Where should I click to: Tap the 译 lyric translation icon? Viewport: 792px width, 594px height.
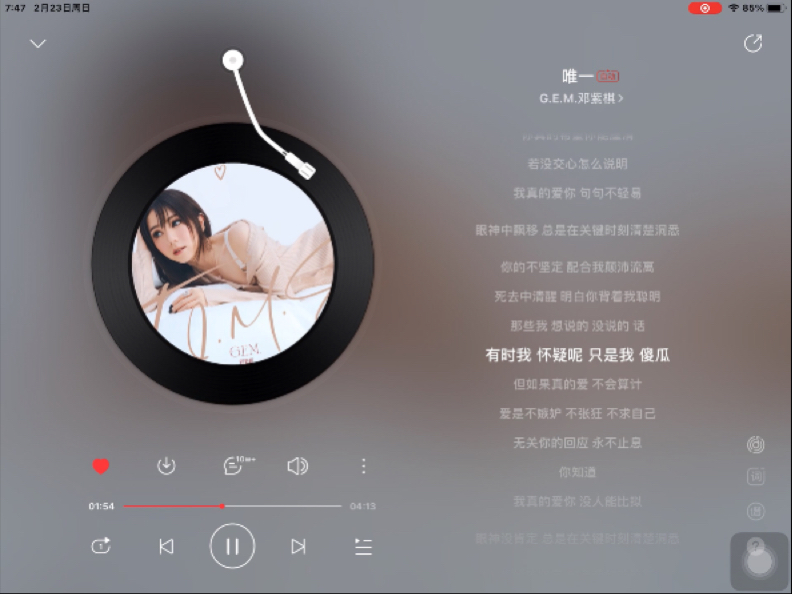(x=756, y=511)
